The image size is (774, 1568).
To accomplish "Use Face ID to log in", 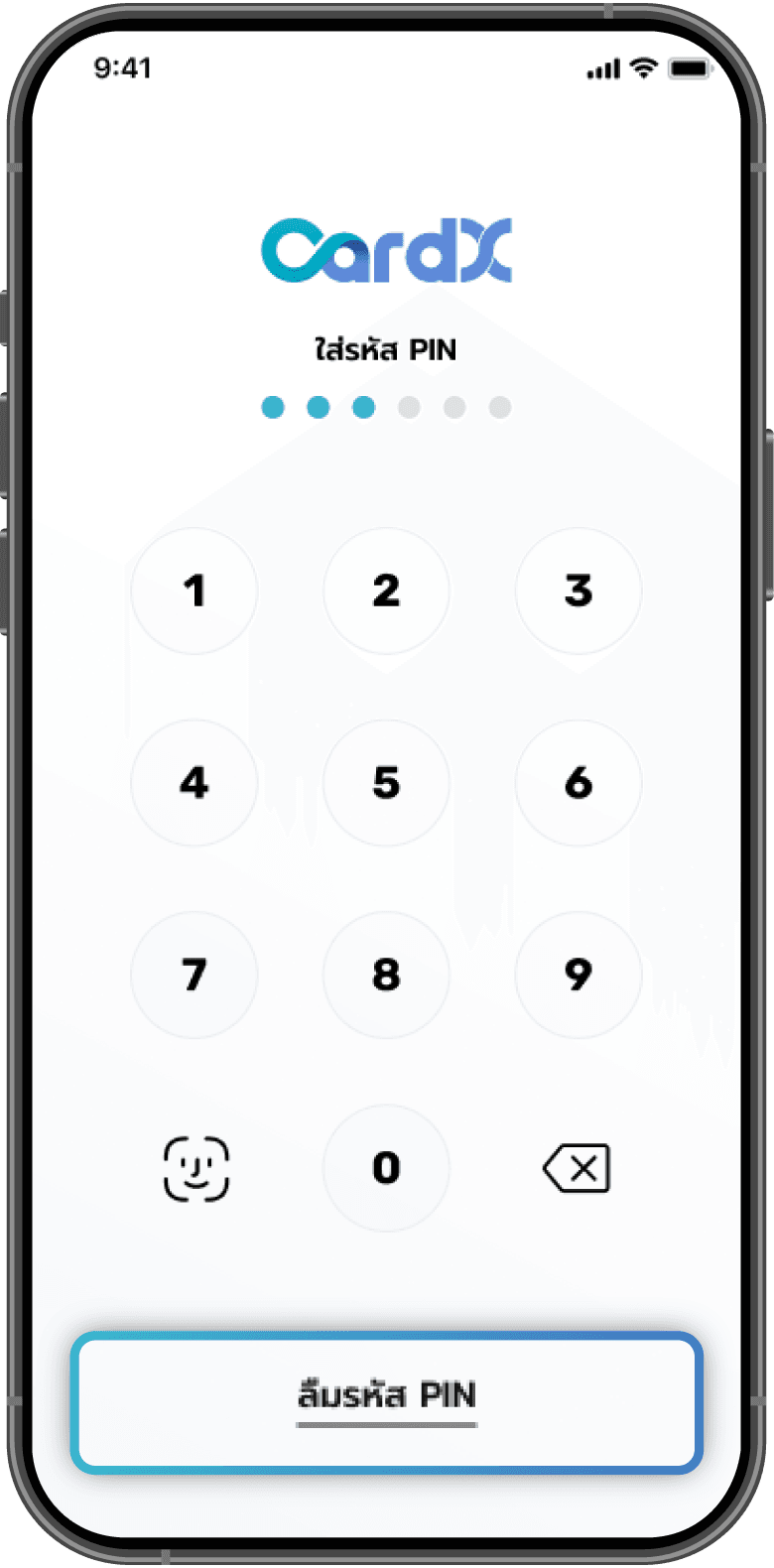I will pos(196,1169).
